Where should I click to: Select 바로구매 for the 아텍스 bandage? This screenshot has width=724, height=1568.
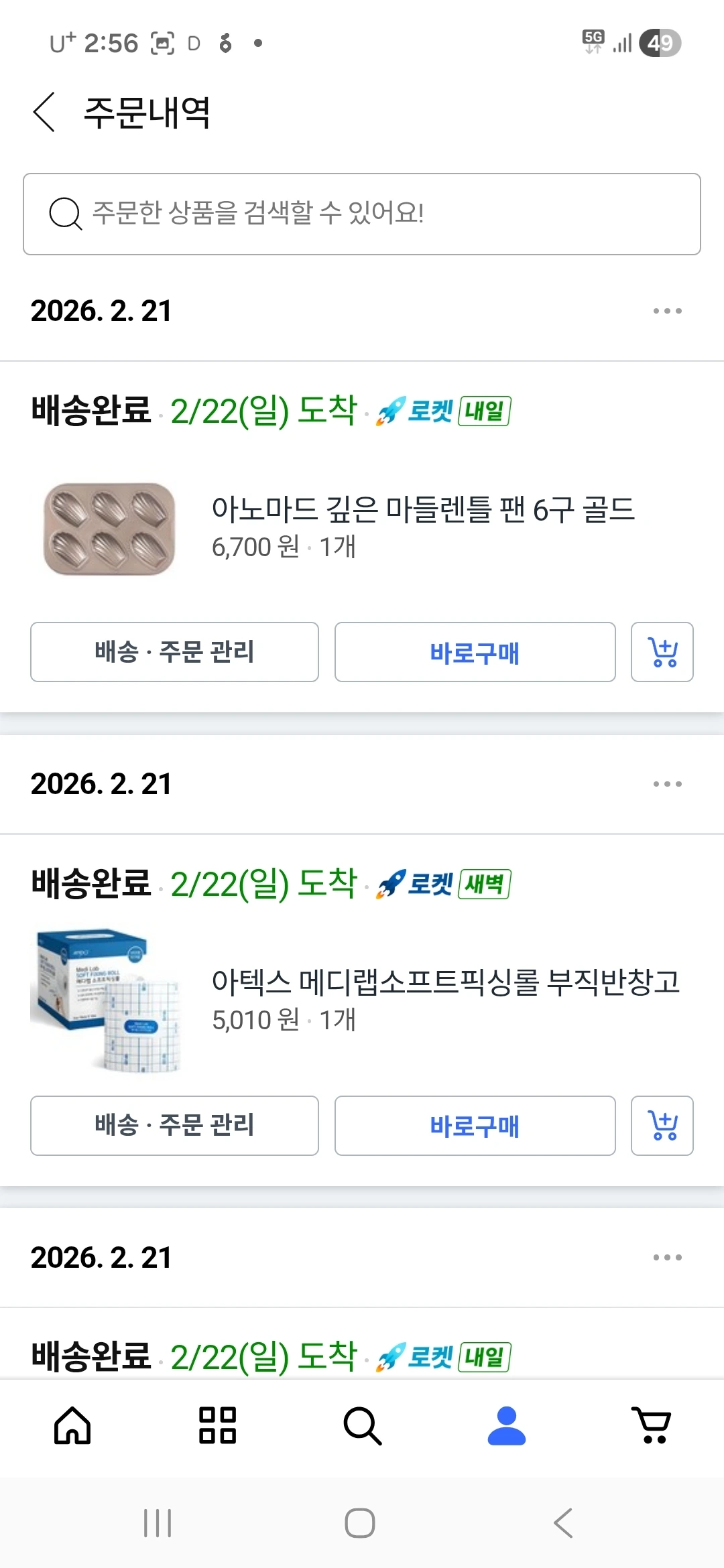(x=475, y=1126)
